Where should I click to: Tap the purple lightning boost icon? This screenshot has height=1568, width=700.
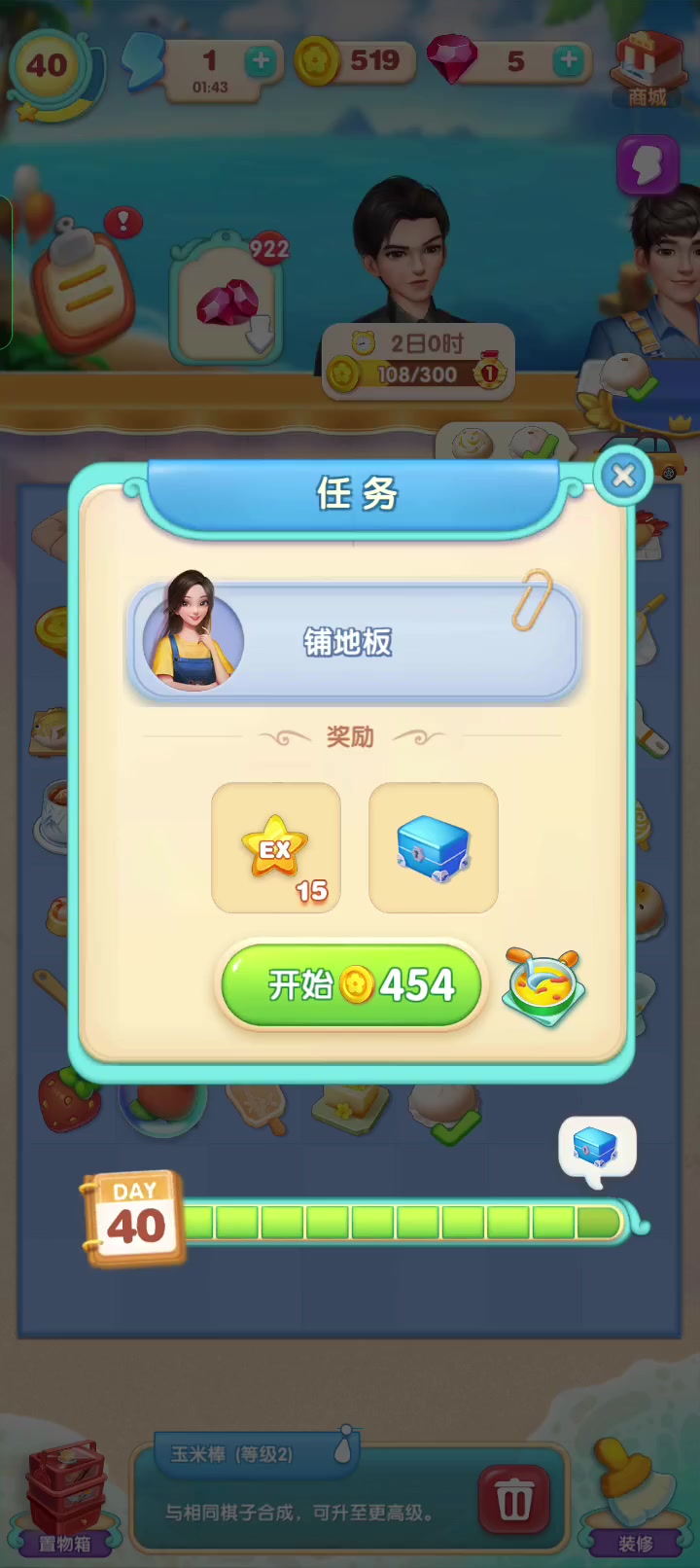(647, 165)
